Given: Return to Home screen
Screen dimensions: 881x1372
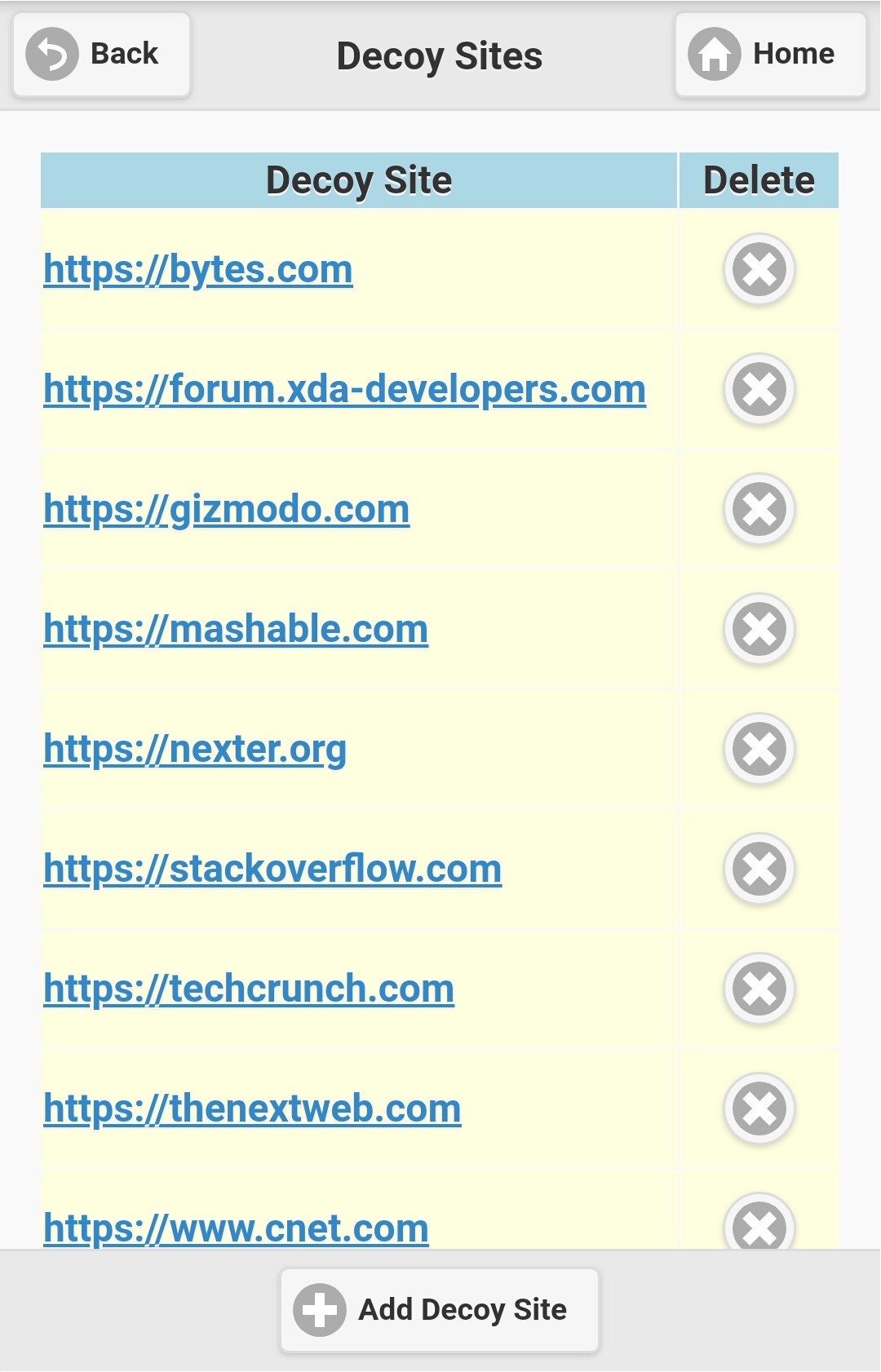Looking at the screenshot, I should pos(770,55).
